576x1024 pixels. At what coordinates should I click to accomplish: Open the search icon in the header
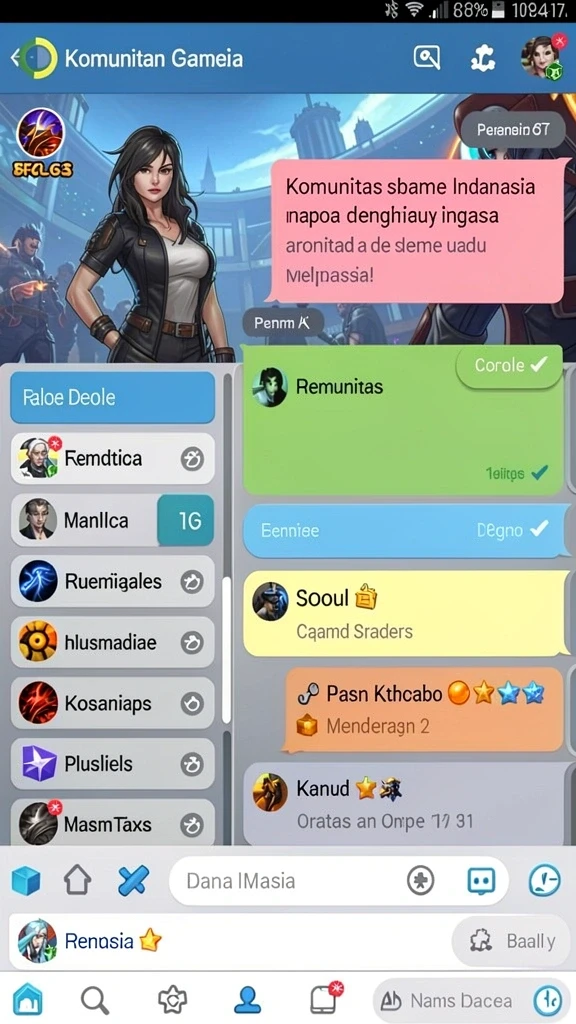pyautogui.click(x=426, y=58)
